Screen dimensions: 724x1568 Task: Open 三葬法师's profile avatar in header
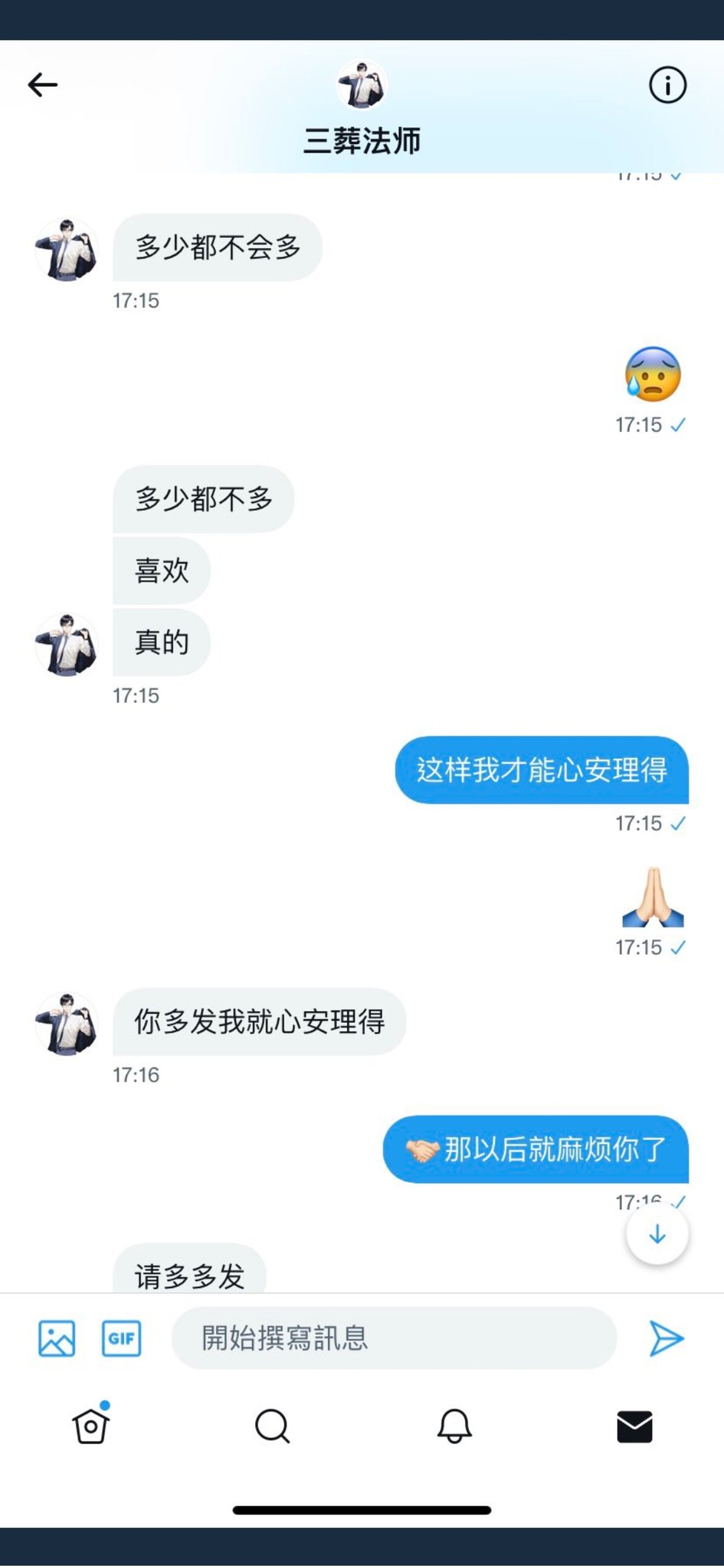(362, 85)
